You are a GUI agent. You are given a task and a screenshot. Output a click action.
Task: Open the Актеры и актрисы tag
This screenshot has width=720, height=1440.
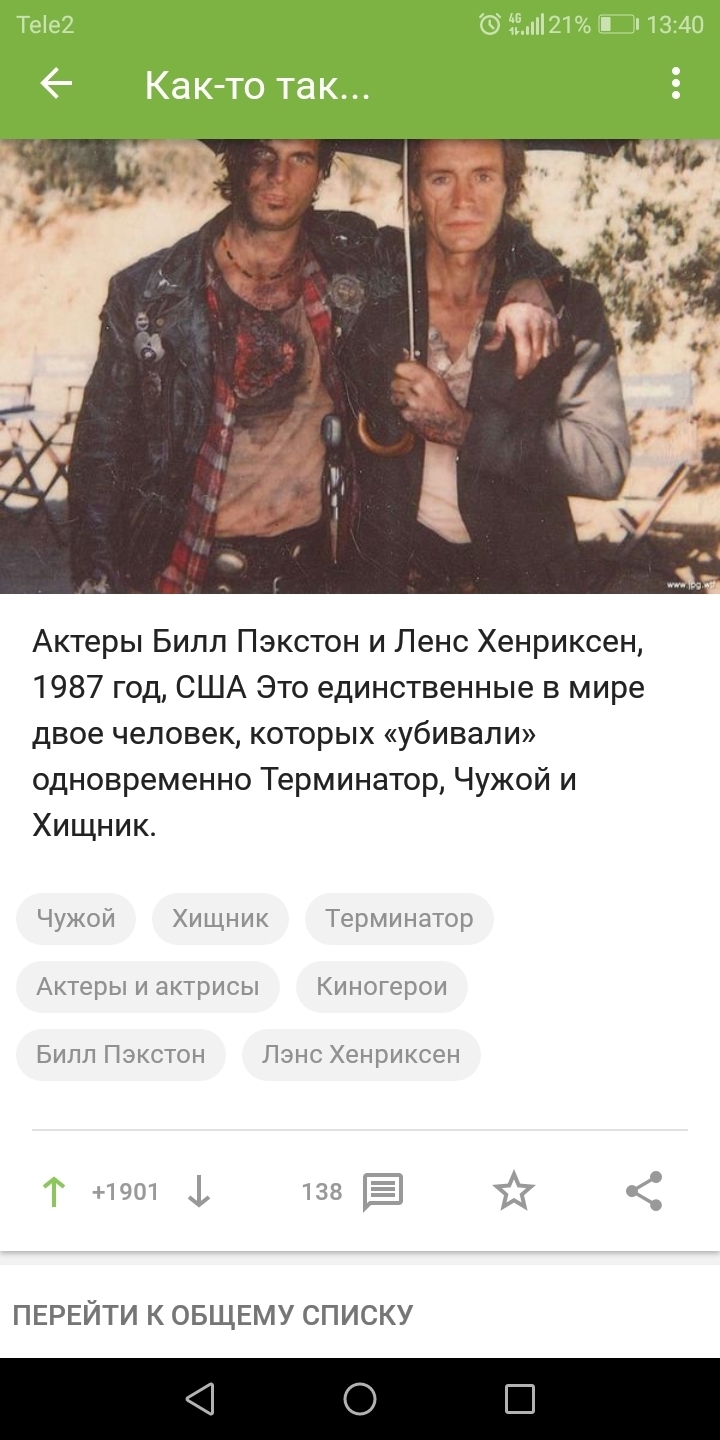tap(148, 987)
